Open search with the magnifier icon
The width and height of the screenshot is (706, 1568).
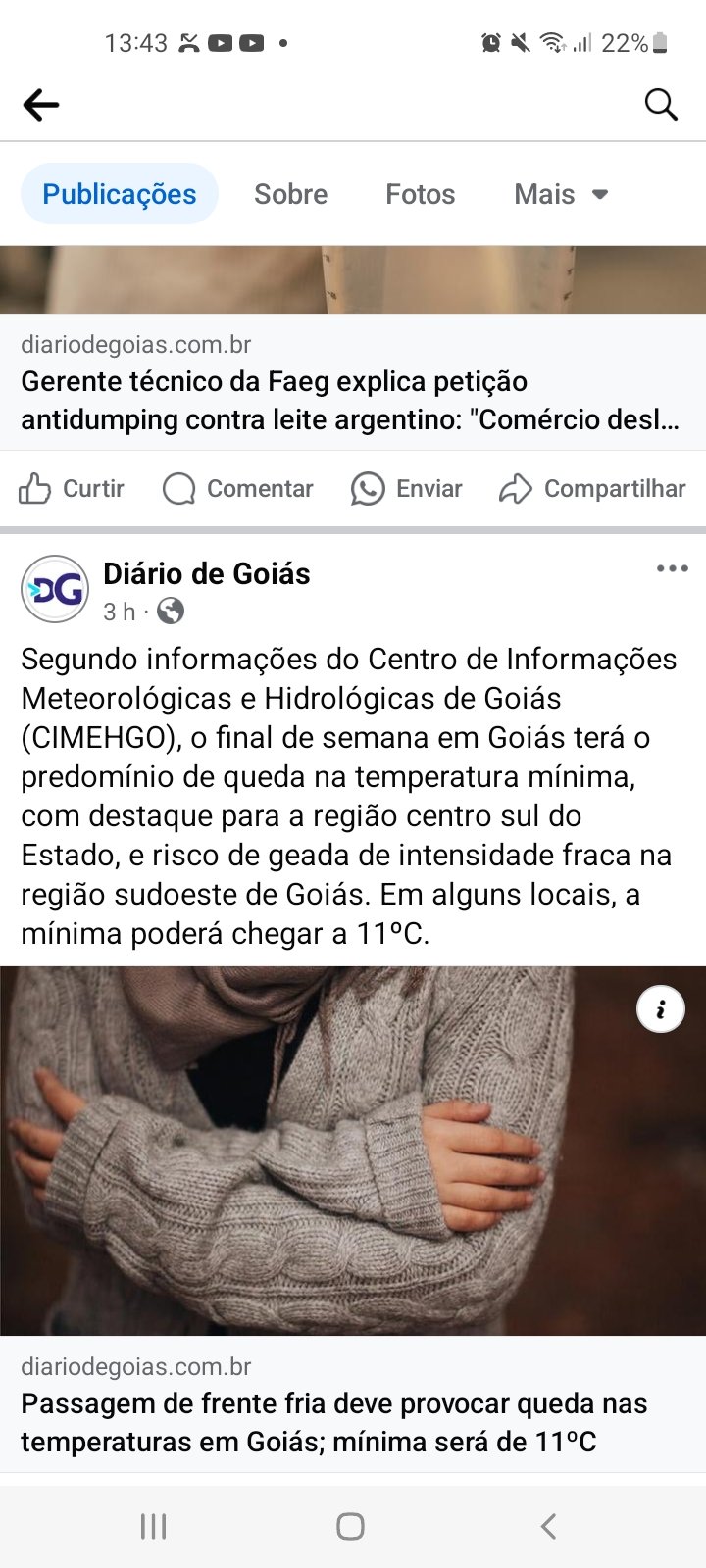pyautogui.click(x=661, y=104)
